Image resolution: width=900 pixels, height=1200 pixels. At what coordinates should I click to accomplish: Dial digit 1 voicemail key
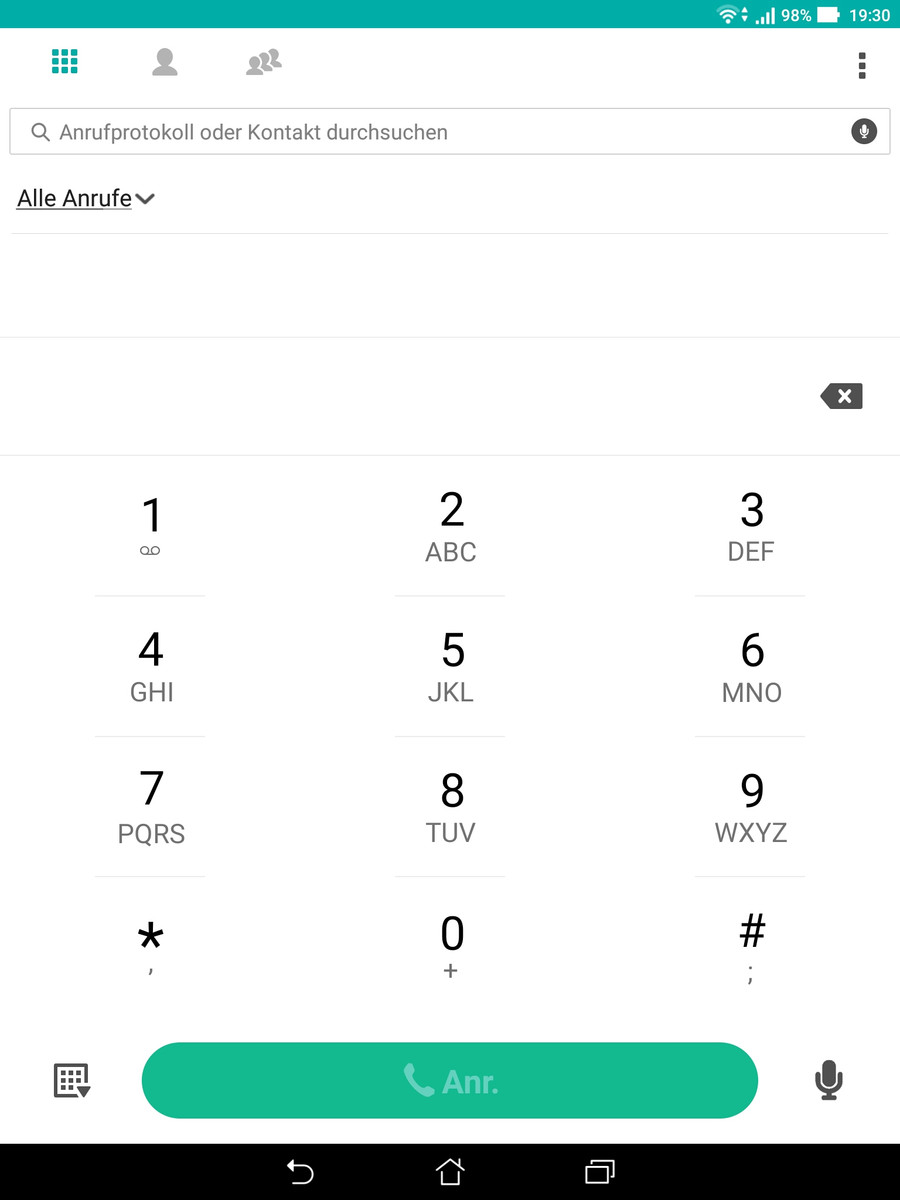click(x=150, y=526)
